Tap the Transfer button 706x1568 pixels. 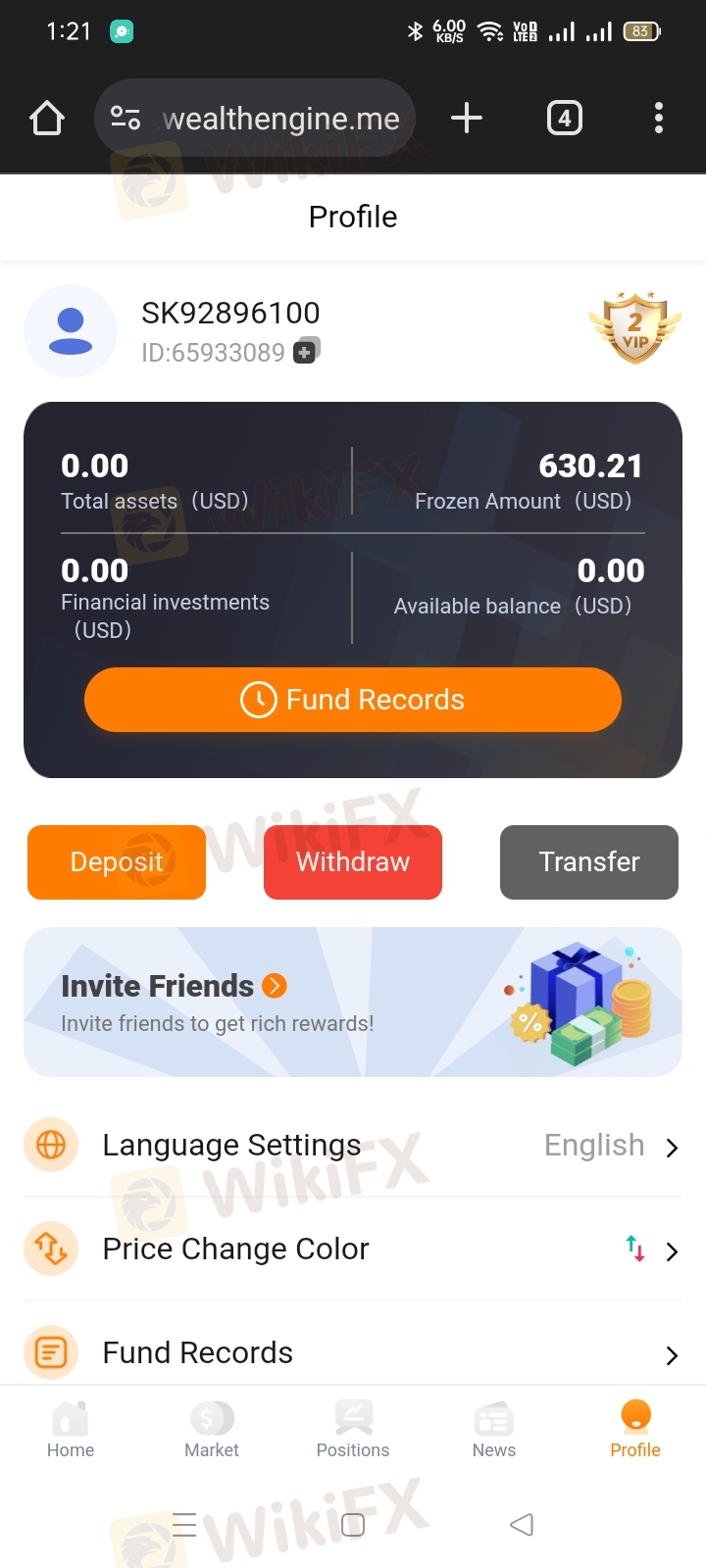589,862
